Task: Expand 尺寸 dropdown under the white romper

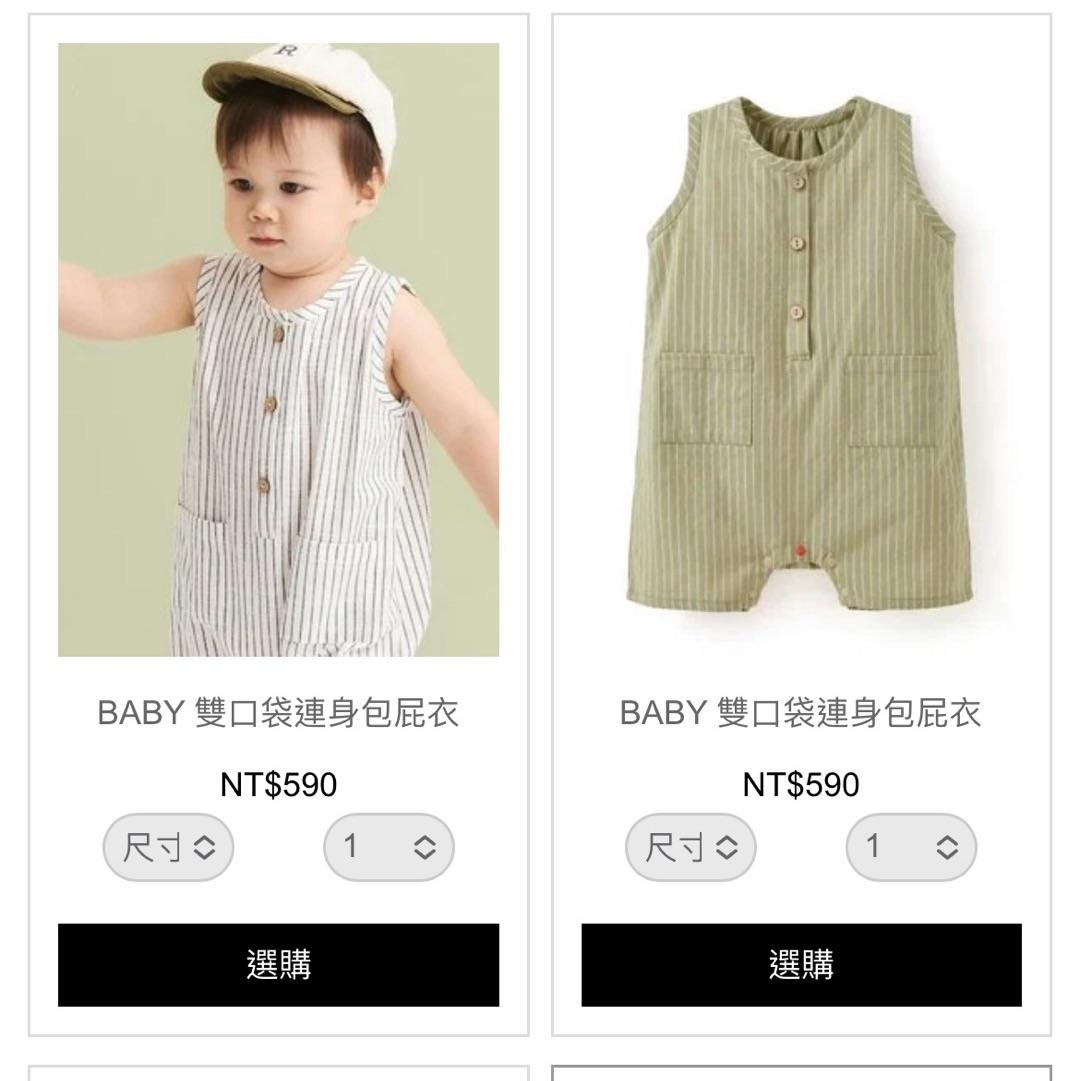Action: (168, 848)
